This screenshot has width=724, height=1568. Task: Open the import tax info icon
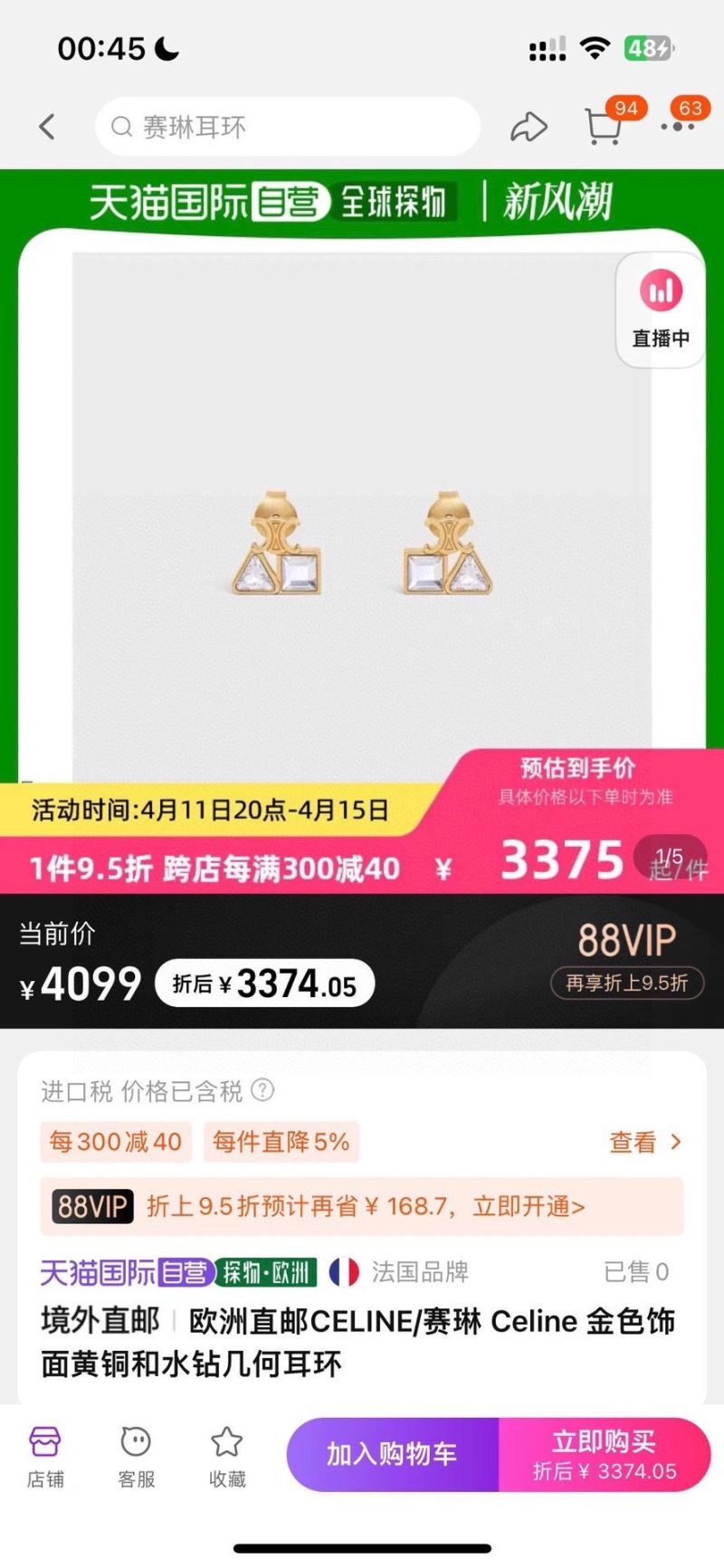(x=262, y=1090)
